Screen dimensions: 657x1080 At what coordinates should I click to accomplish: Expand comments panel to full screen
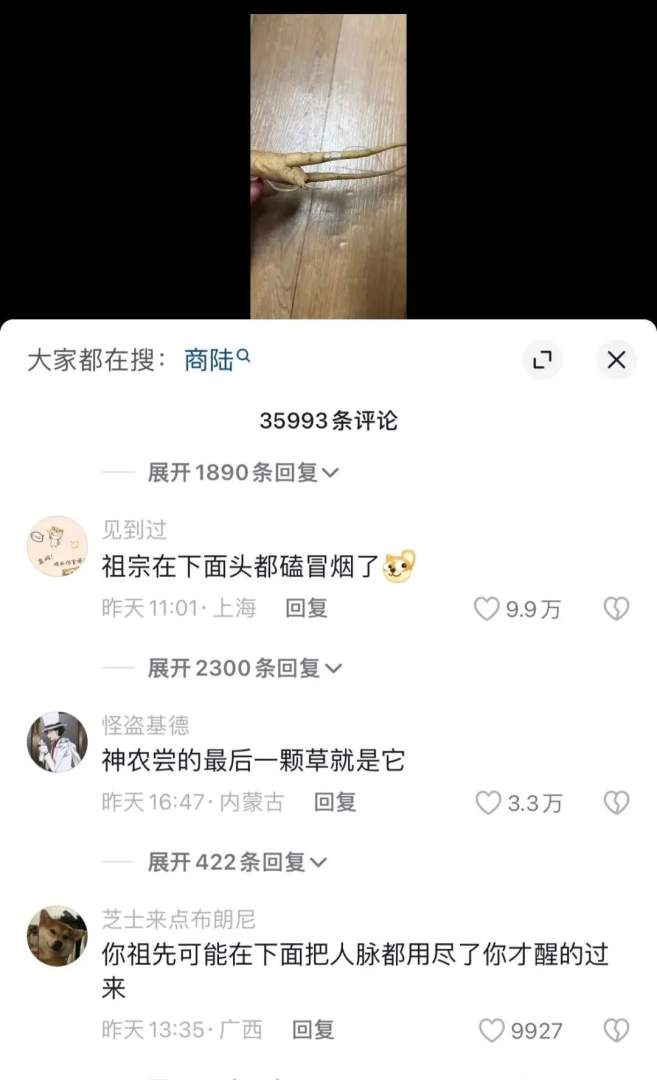542,360
